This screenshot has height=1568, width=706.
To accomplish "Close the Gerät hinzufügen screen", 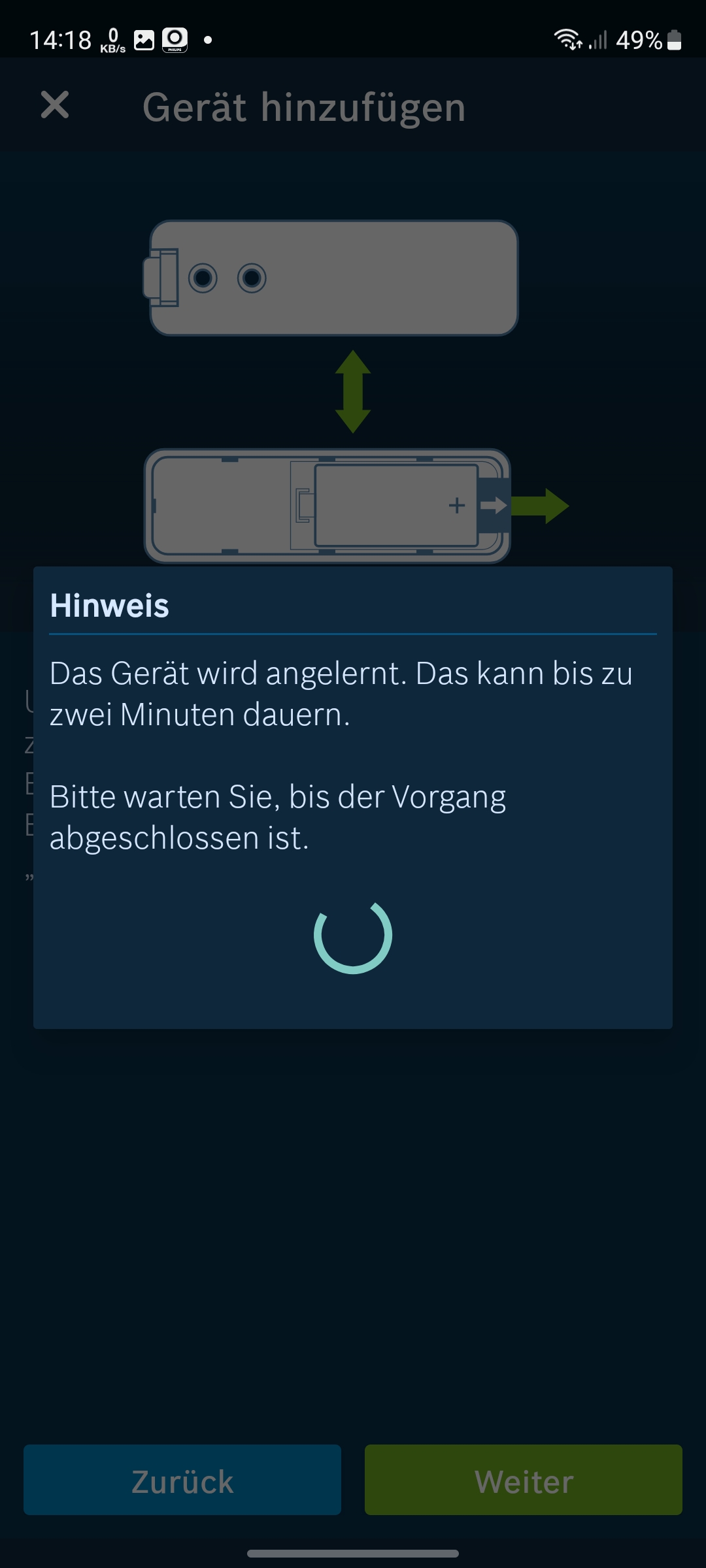I will [55, 105].
